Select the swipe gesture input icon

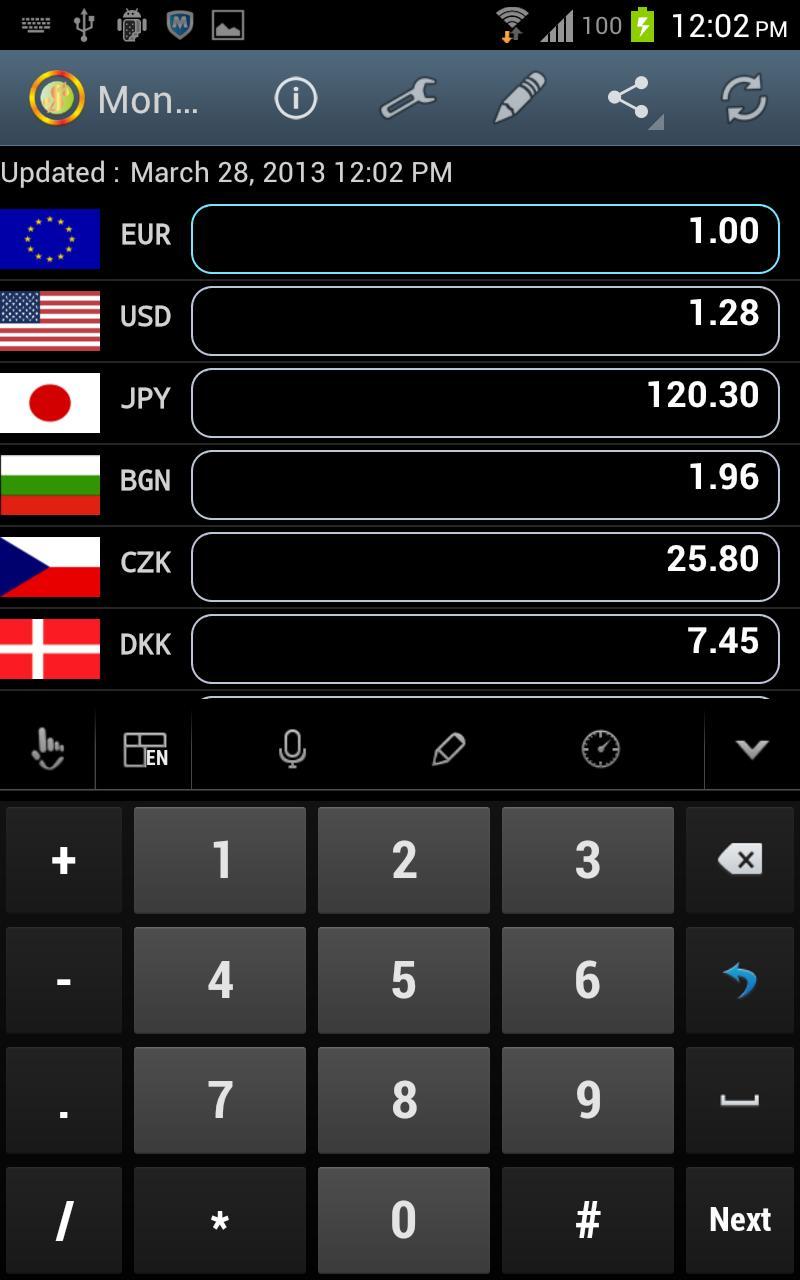tap(47, 747)
